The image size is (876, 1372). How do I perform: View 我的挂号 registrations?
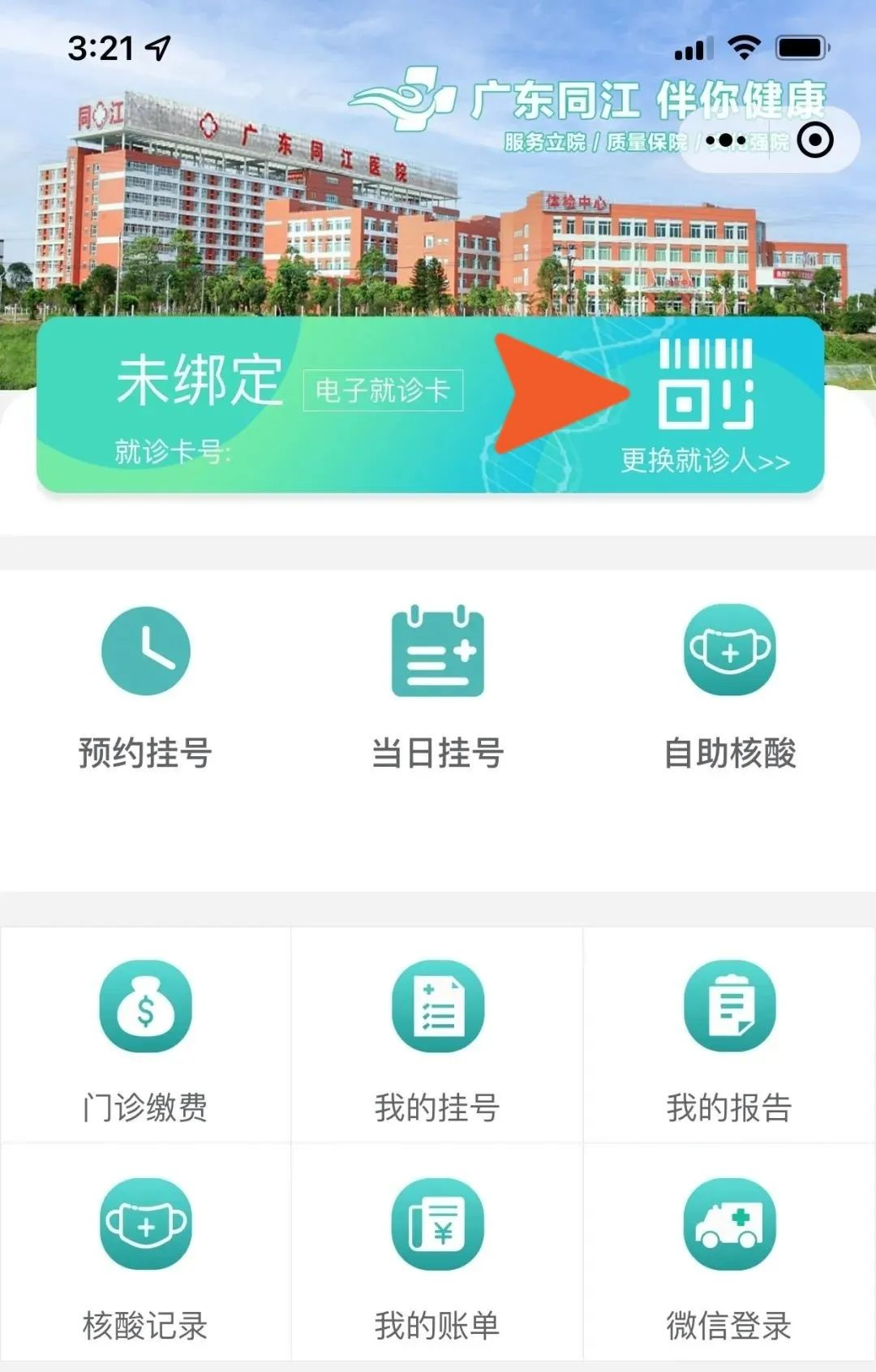click(438, 1039)
